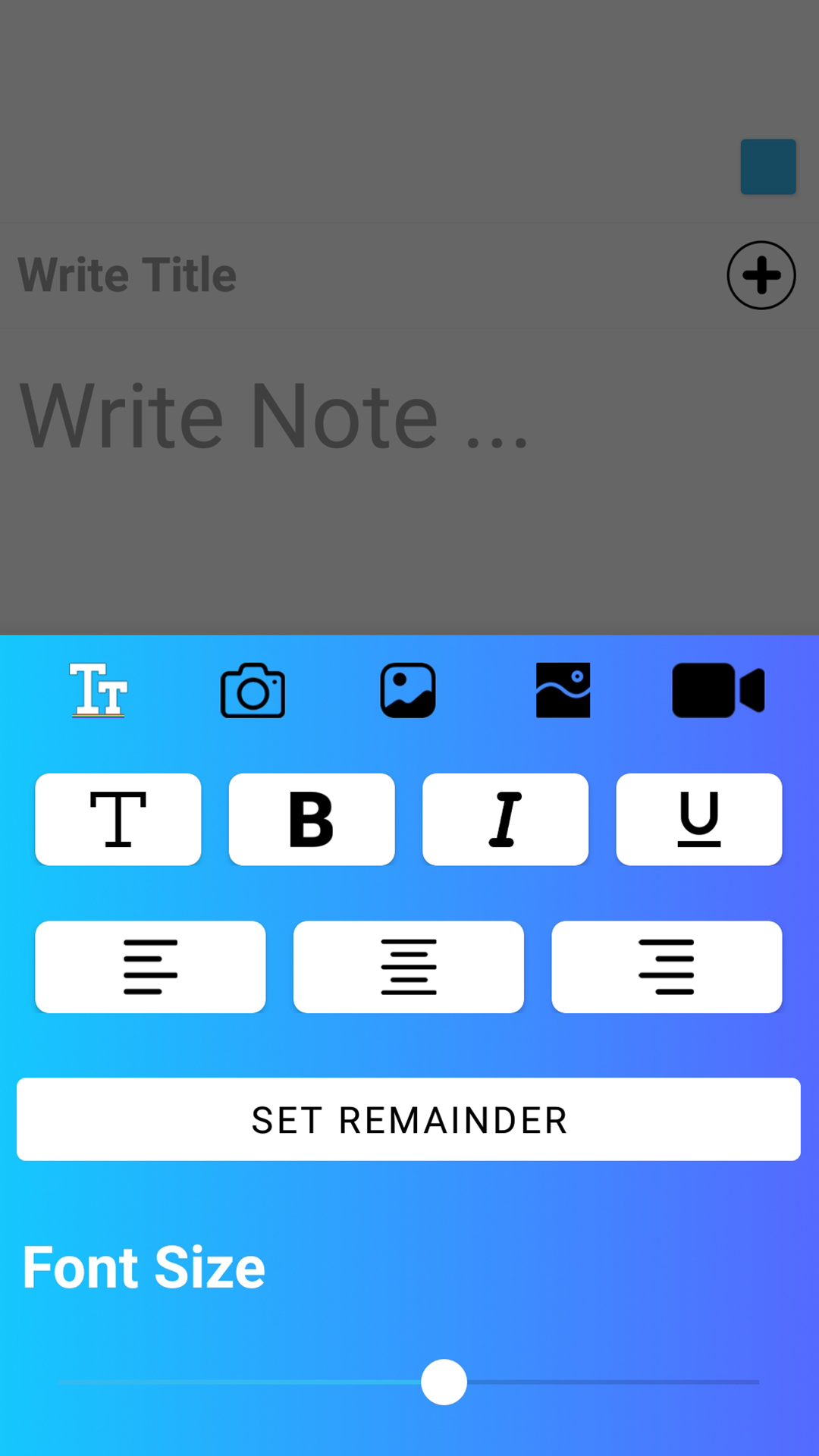Choose a background wallpaper image
The image size is (819, 1456).
563,690
